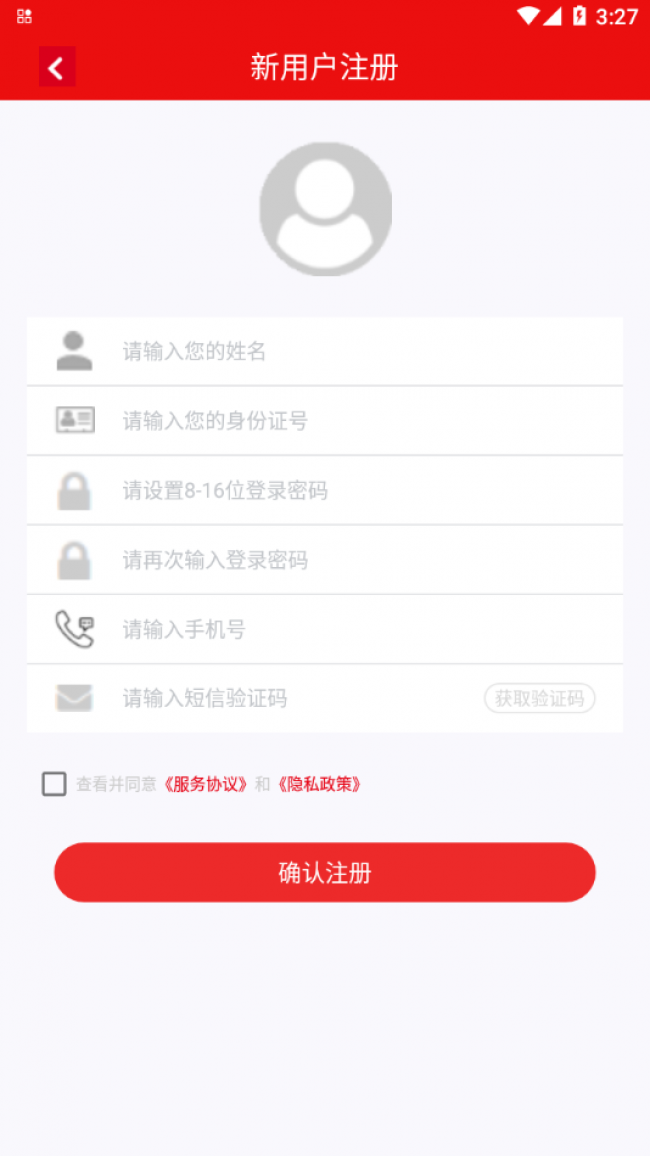Open the 《服务协议》 link
This screenshot has height=1156, width=650.
pos(207,785)
